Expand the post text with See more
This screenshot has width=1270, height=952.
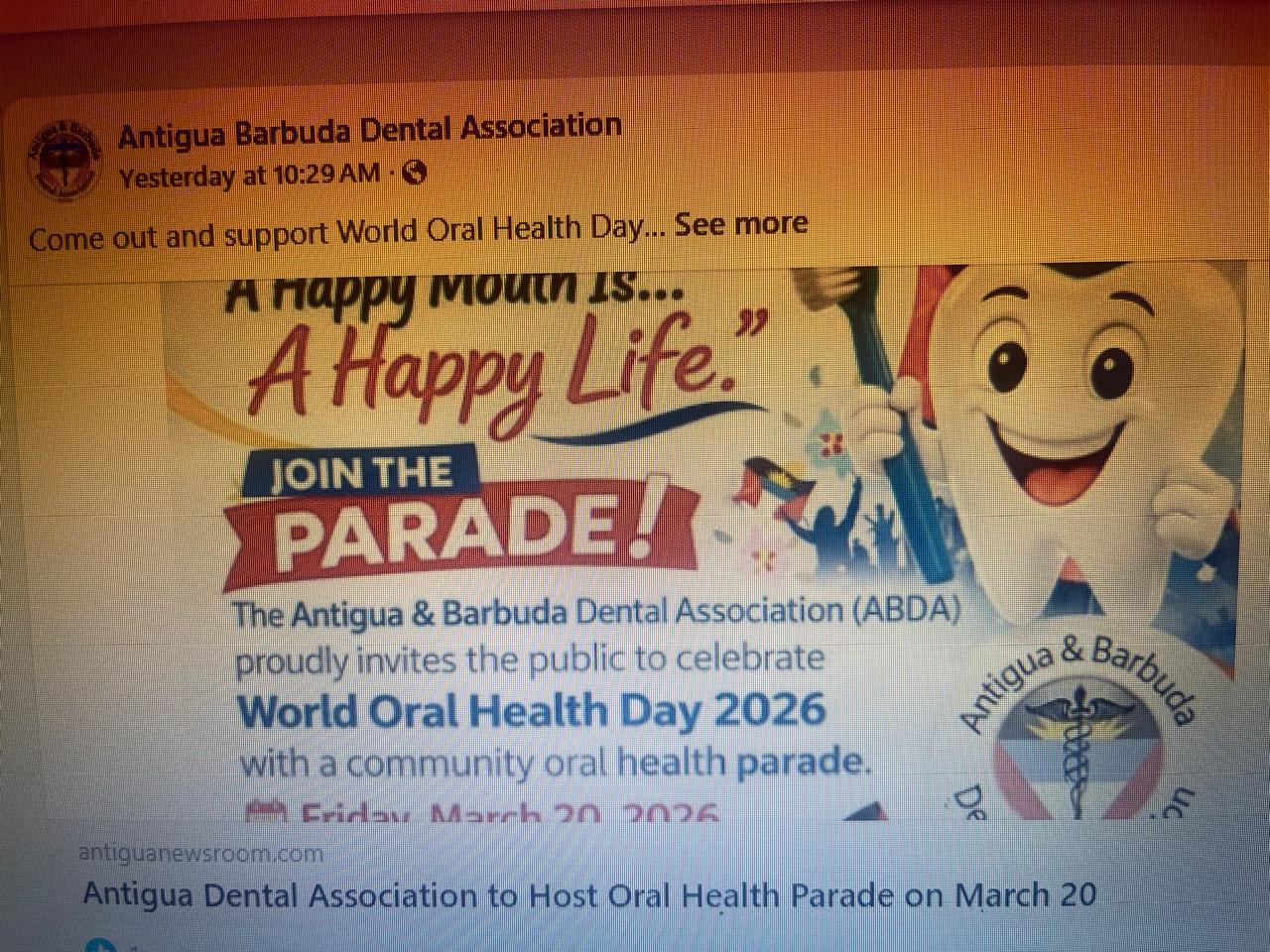coord(741,224)
